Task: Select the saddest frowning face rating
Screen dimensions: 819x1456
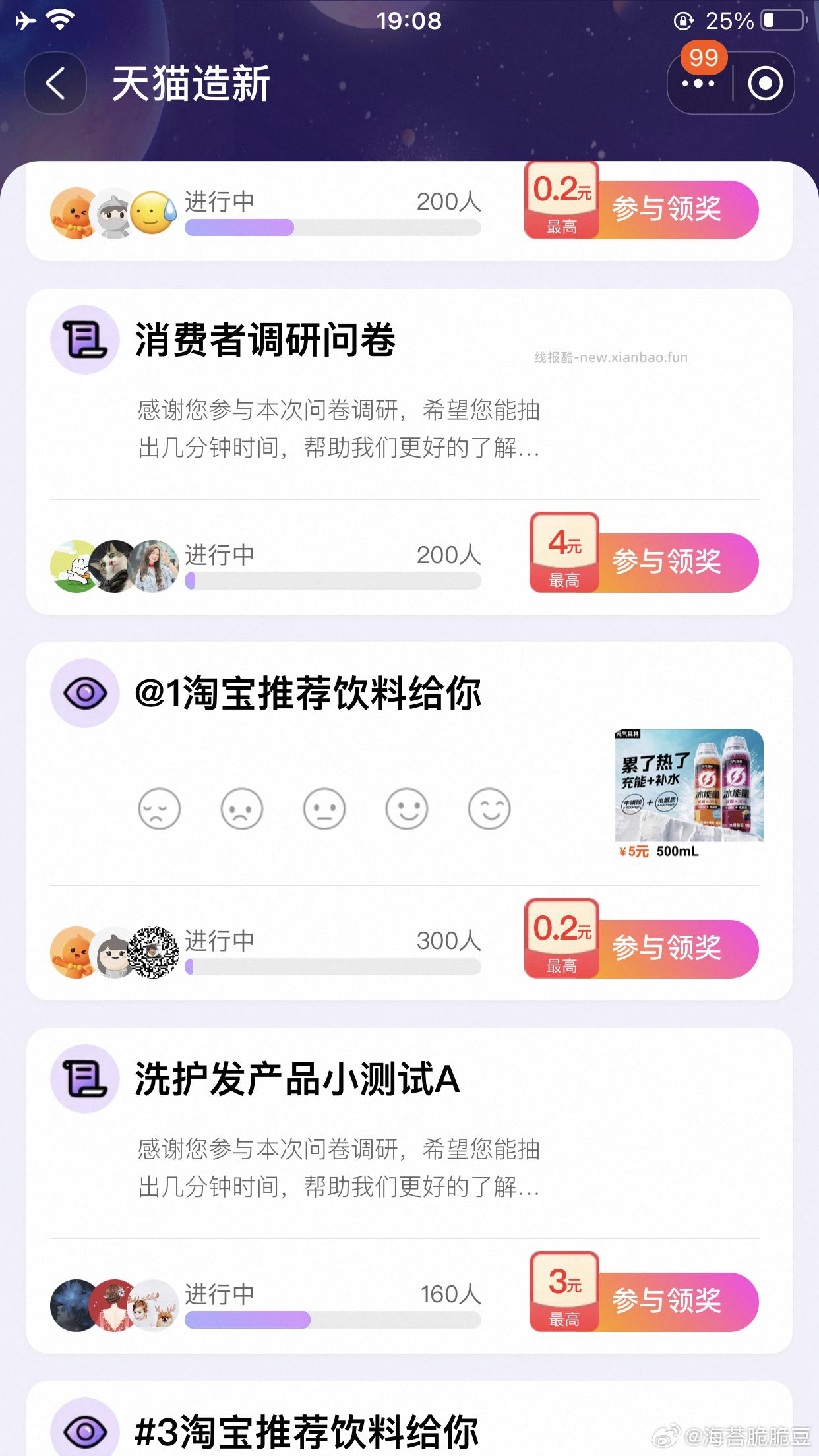Action: (160, 808)
